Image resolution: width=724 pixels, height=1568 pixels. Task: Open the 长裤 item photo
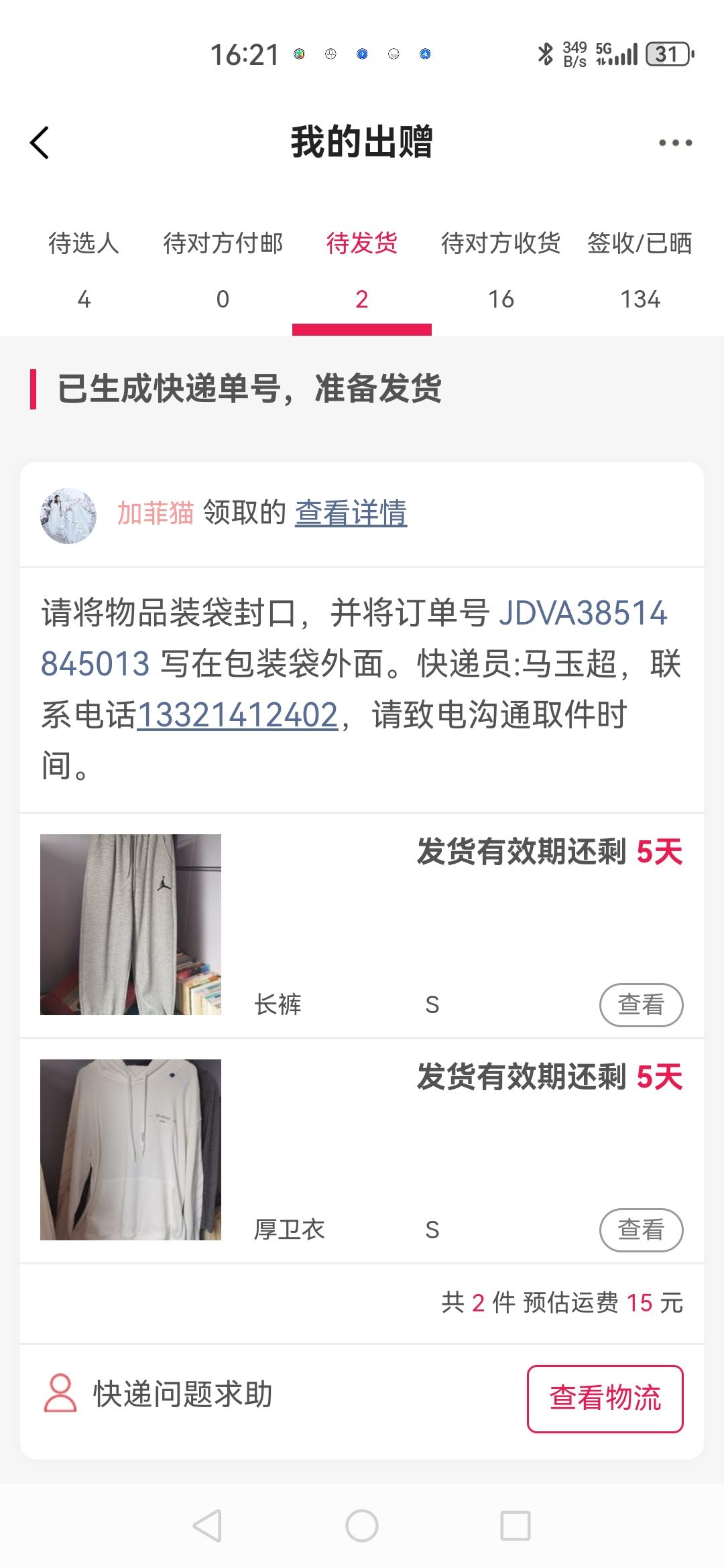(131, 925)
